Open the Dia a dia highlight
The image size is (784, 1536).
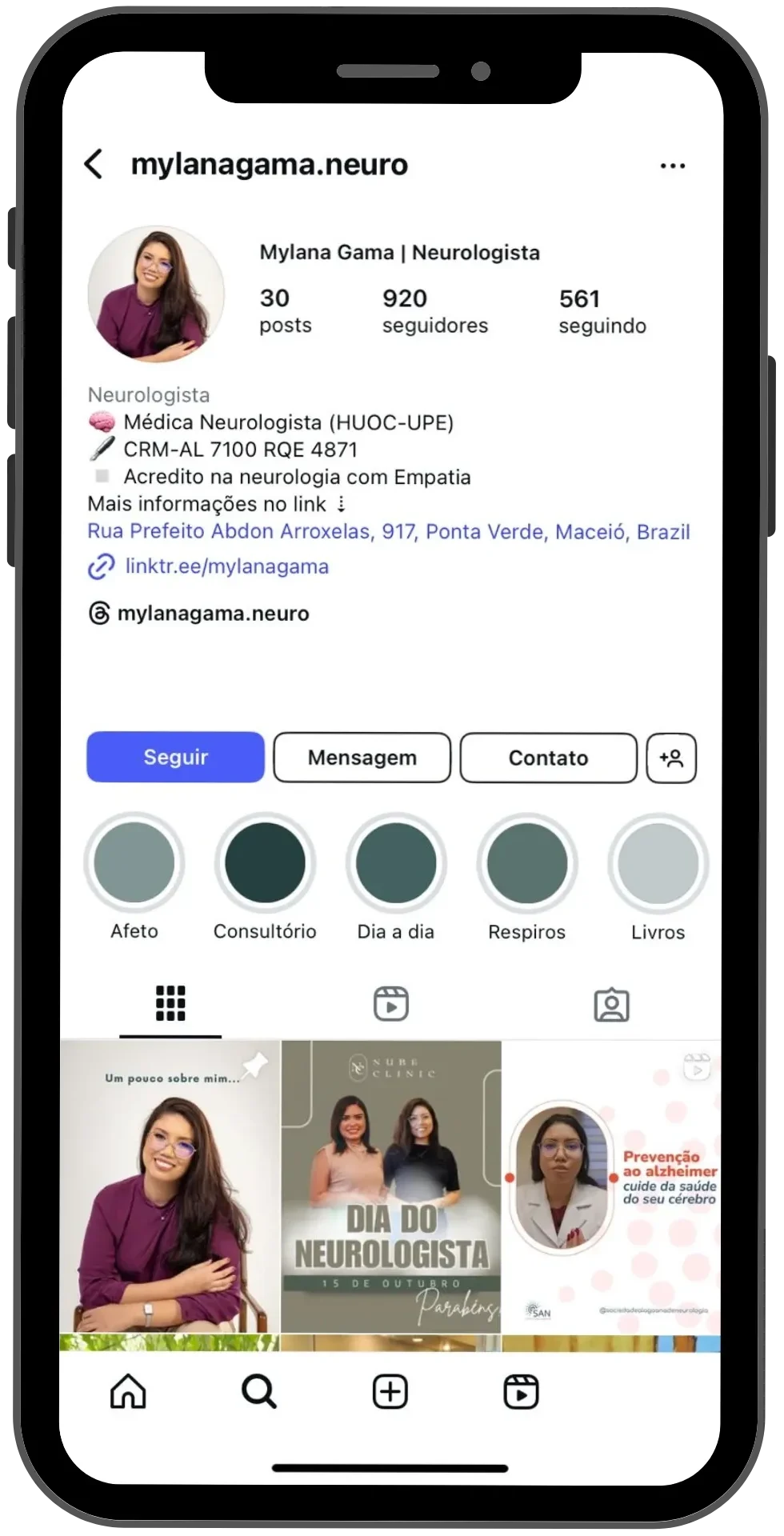pos(396,863)
